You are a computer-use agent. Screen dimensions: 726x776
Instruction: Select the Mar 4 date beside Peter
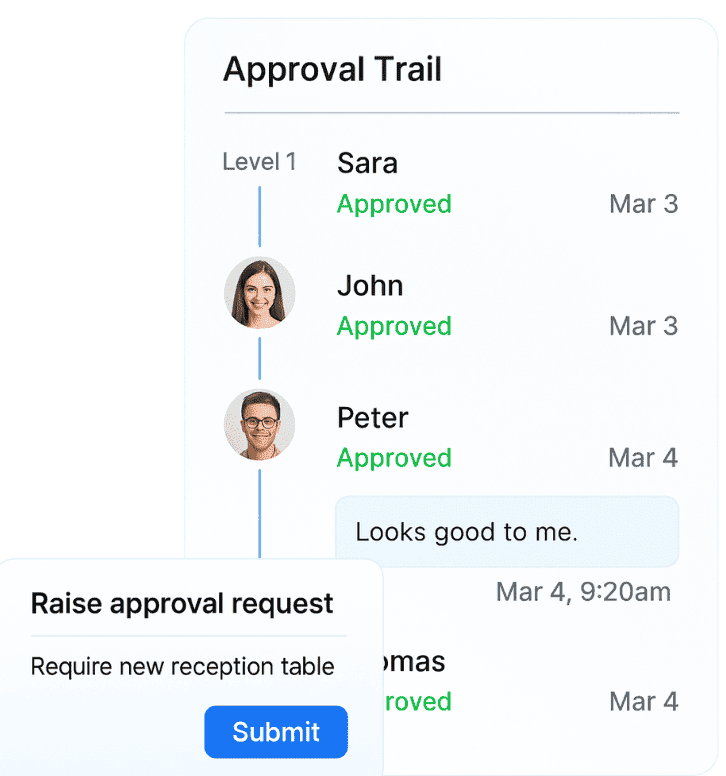pyautogui.click(x=643, y=458)
